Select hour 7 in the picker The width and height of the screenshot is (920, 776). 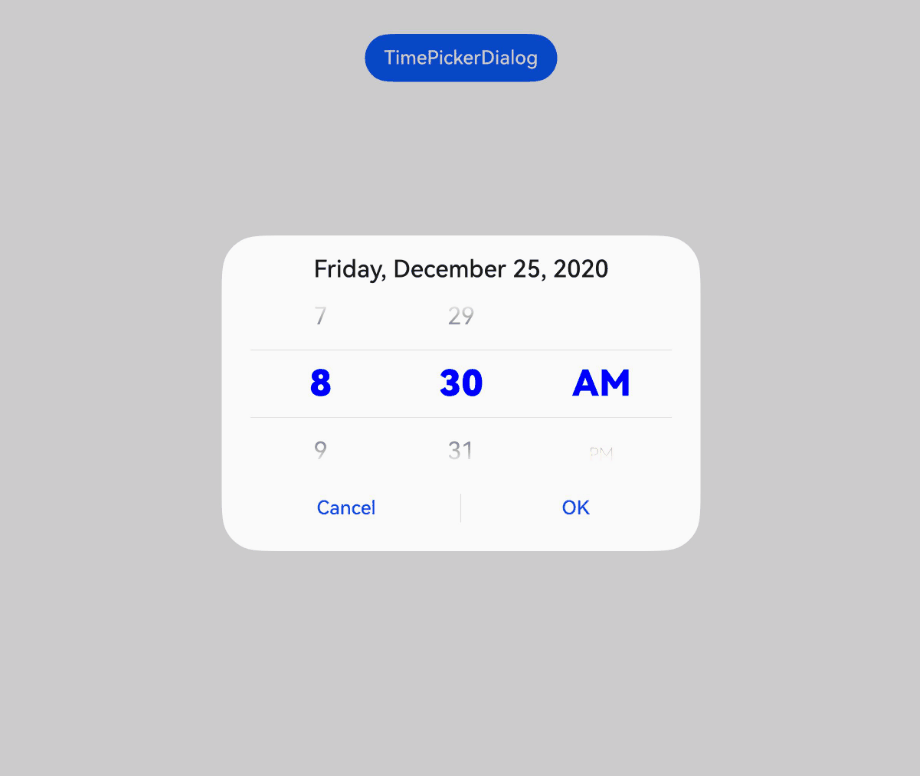[x=320, y=317]
